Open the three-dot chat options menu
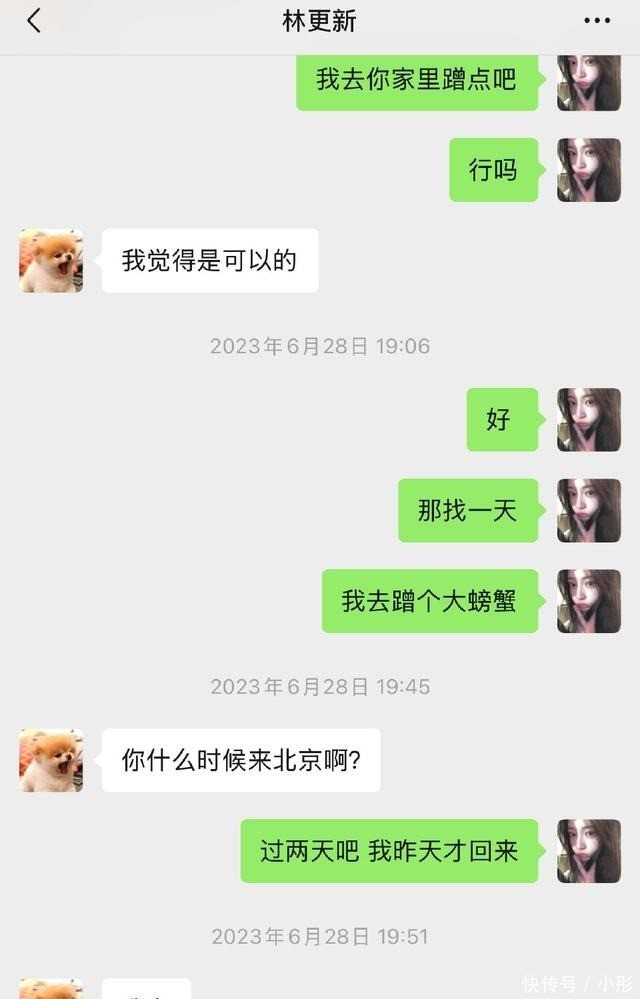This screenshot has width=640, height=999. tap(597, 21)
